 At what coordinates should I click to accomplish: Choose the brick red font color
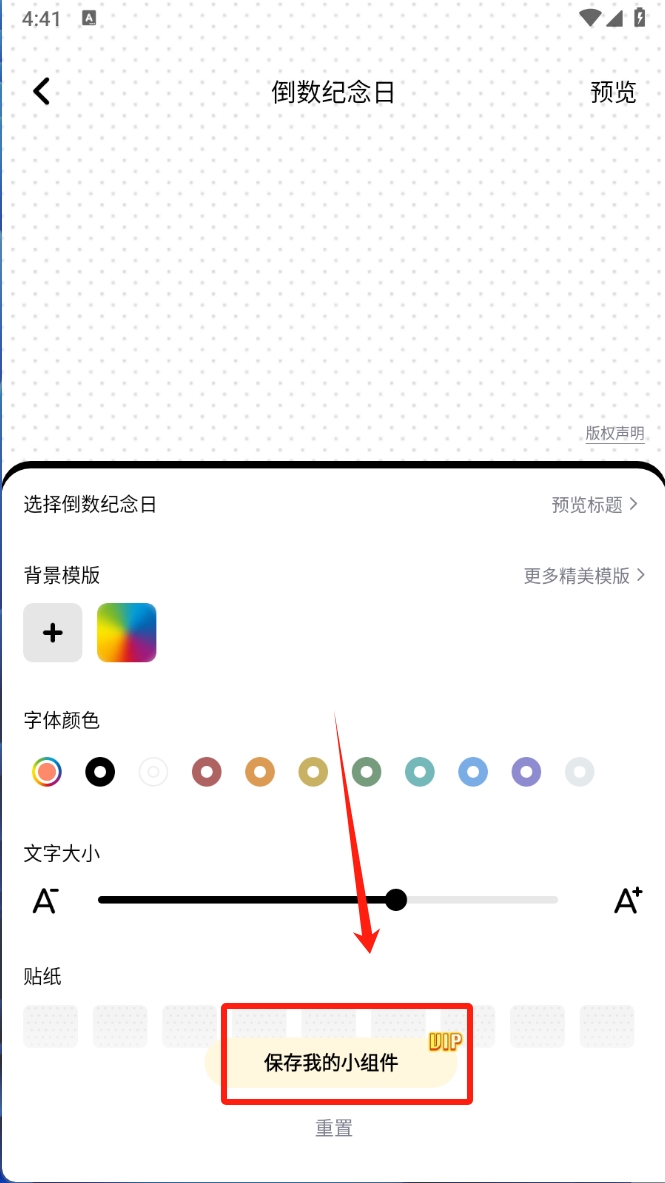[x=207, y=772]
